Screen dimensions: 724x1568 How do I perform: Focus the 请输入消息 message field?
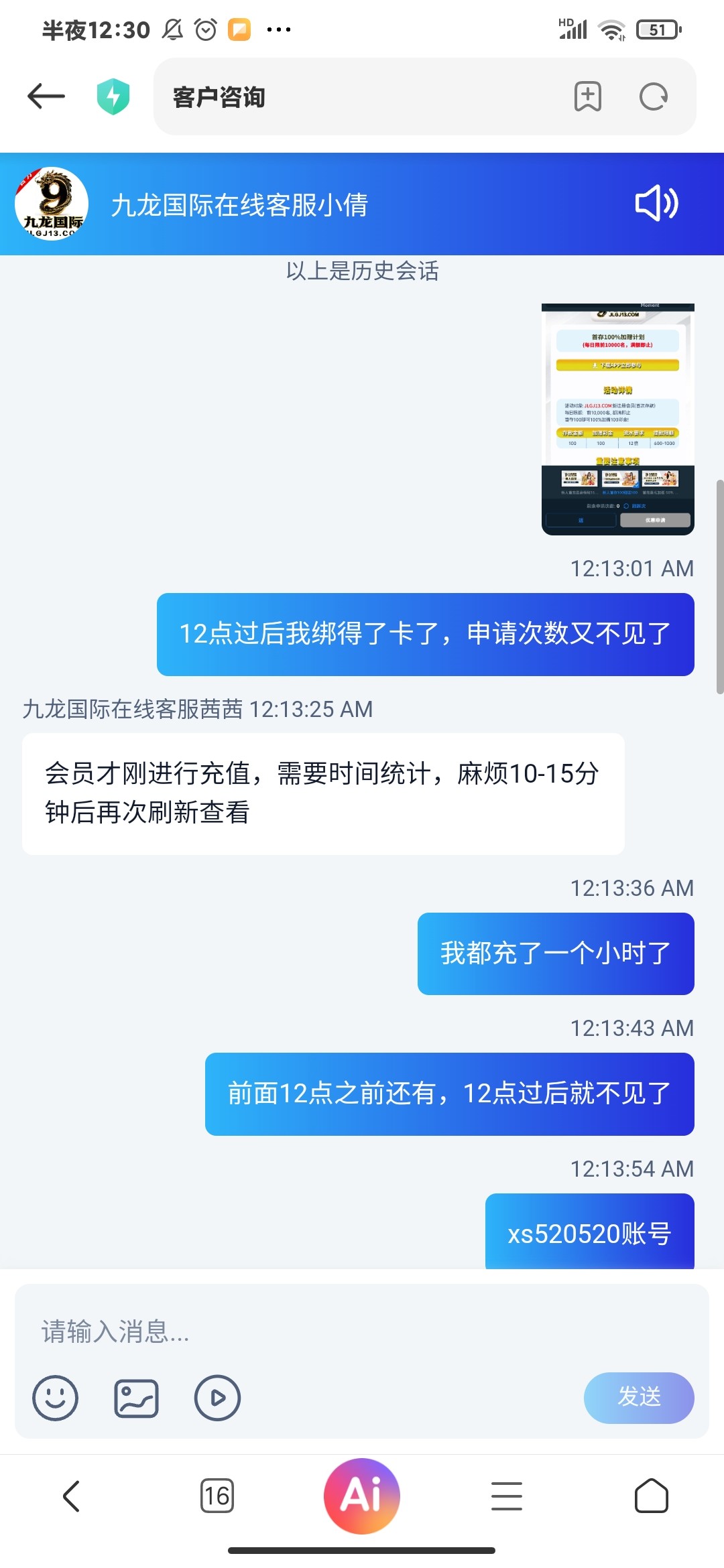click(362, 1331)
